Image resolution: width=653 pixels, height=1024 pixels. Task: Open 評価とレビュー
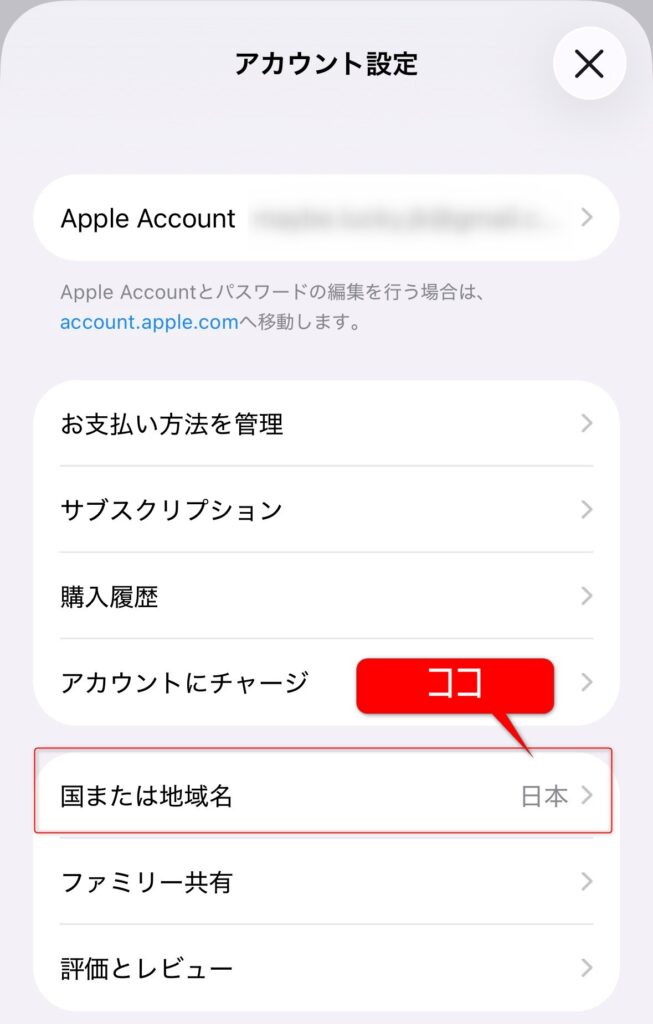[326, 968]
